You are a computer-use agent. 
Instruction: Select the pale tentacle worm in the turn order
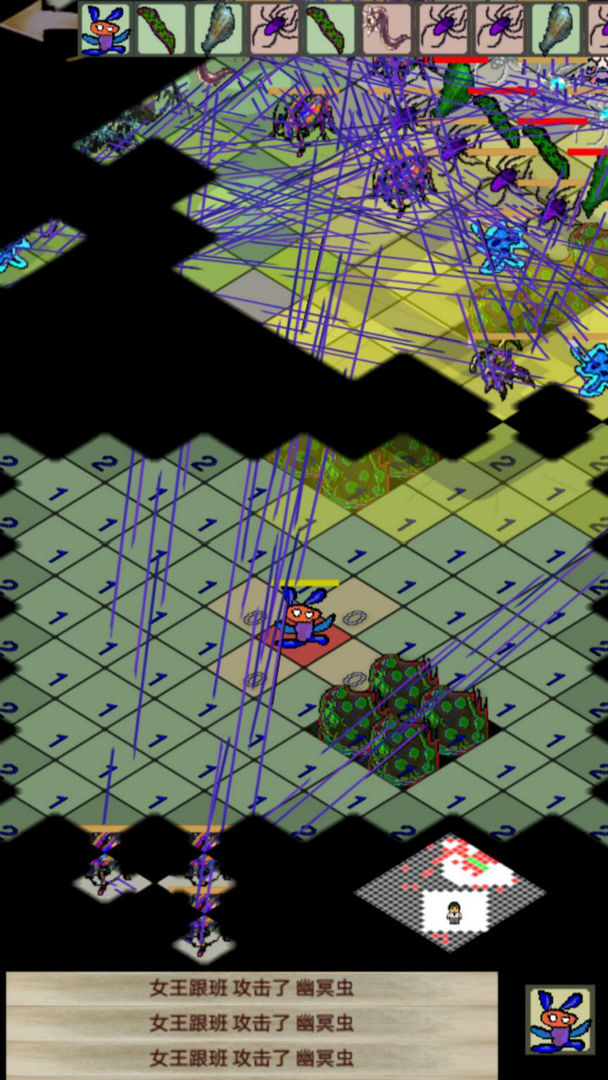tap(387, 28)
